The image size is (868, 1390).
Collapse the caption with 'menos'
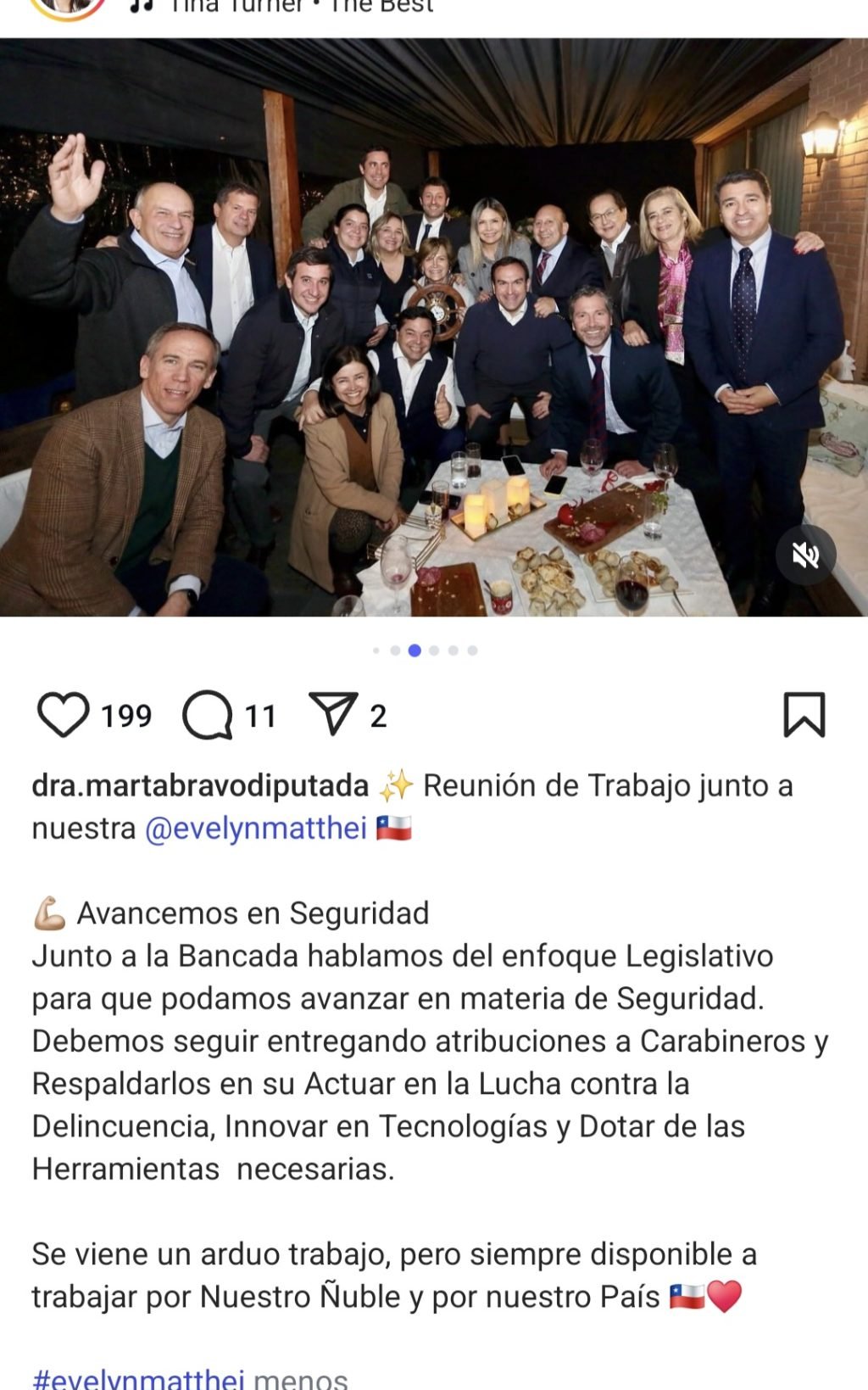tap(301, 1378)
